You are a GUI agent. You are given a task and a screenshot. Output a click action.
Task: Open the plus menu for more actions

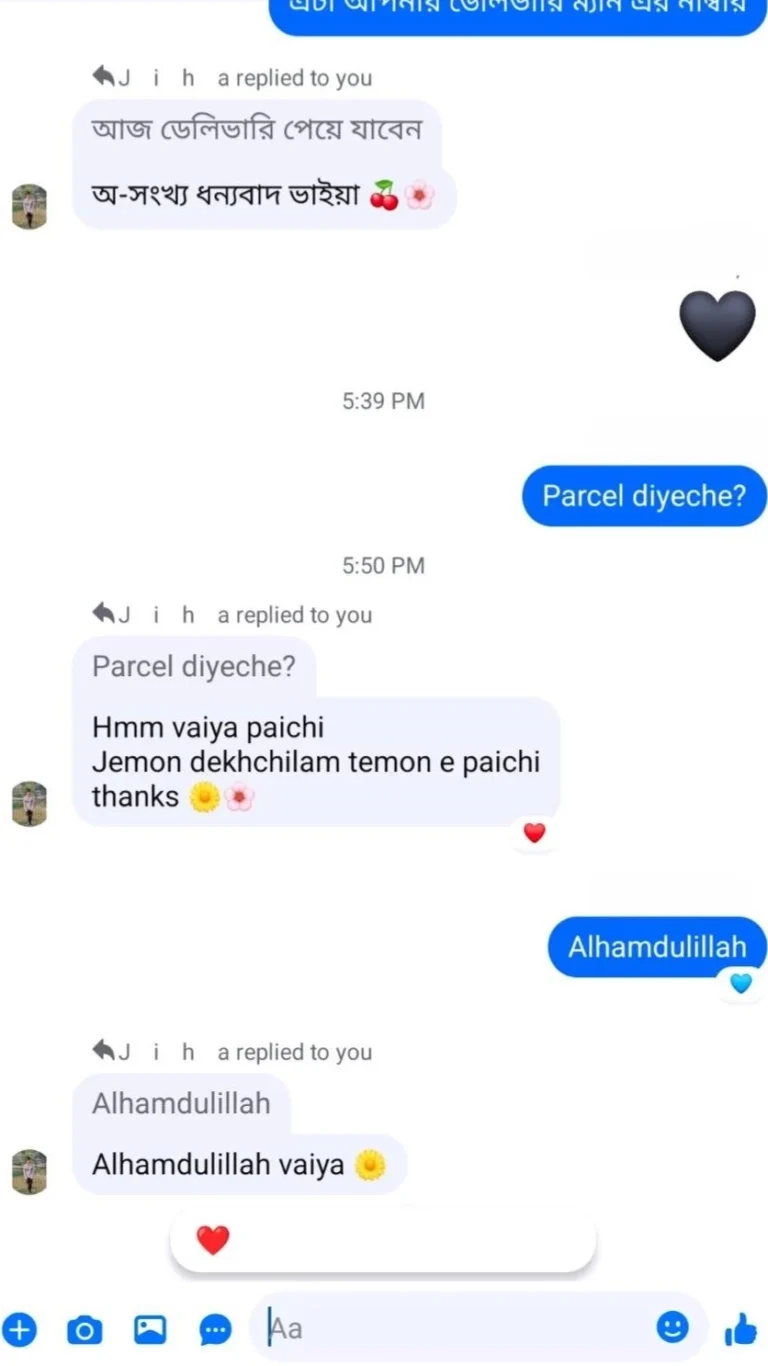coord(19,1329)
